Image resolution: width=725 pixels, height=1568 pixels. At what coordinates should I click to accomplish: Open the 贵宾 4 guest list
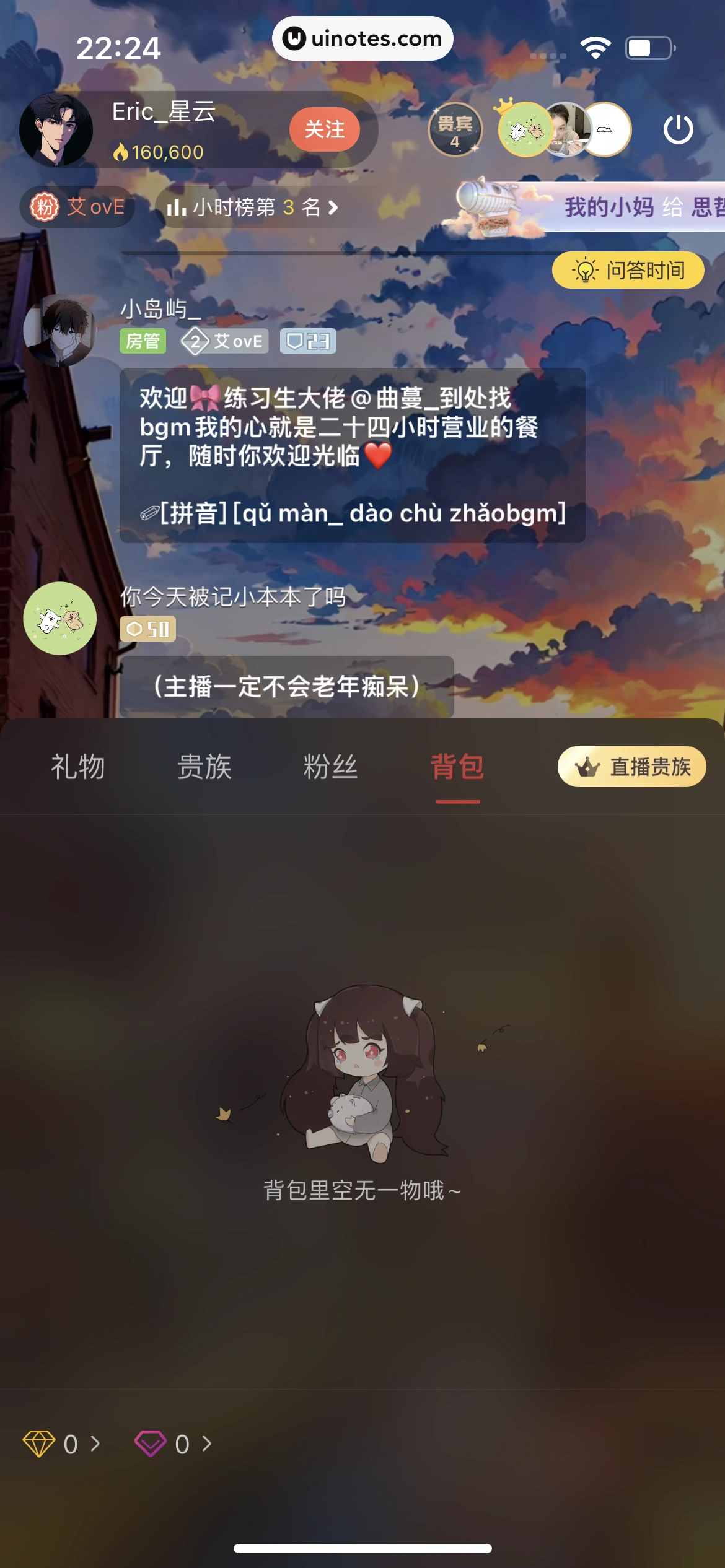click(x=455, y=129)
